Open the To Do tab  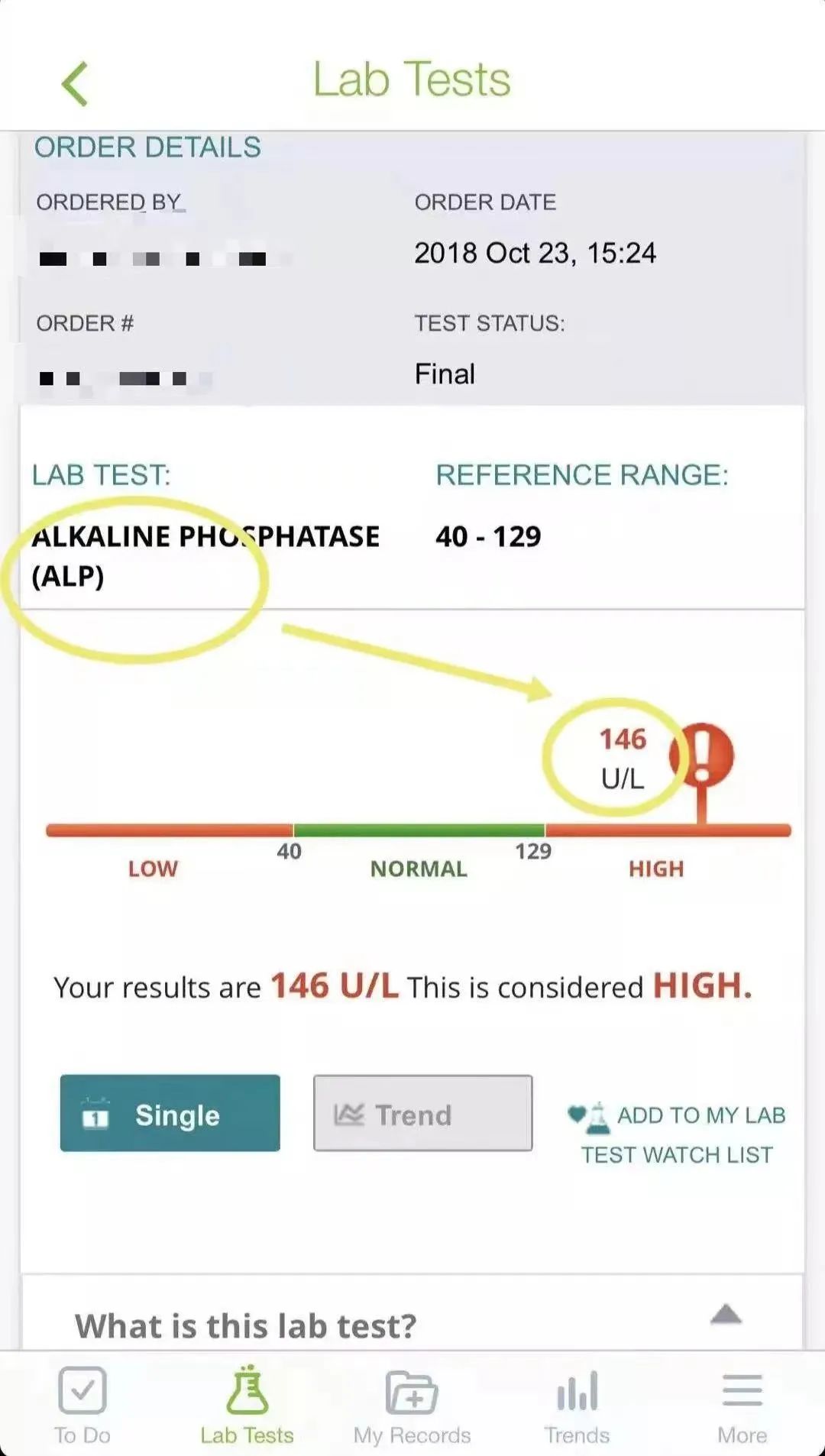(82, 1404)
